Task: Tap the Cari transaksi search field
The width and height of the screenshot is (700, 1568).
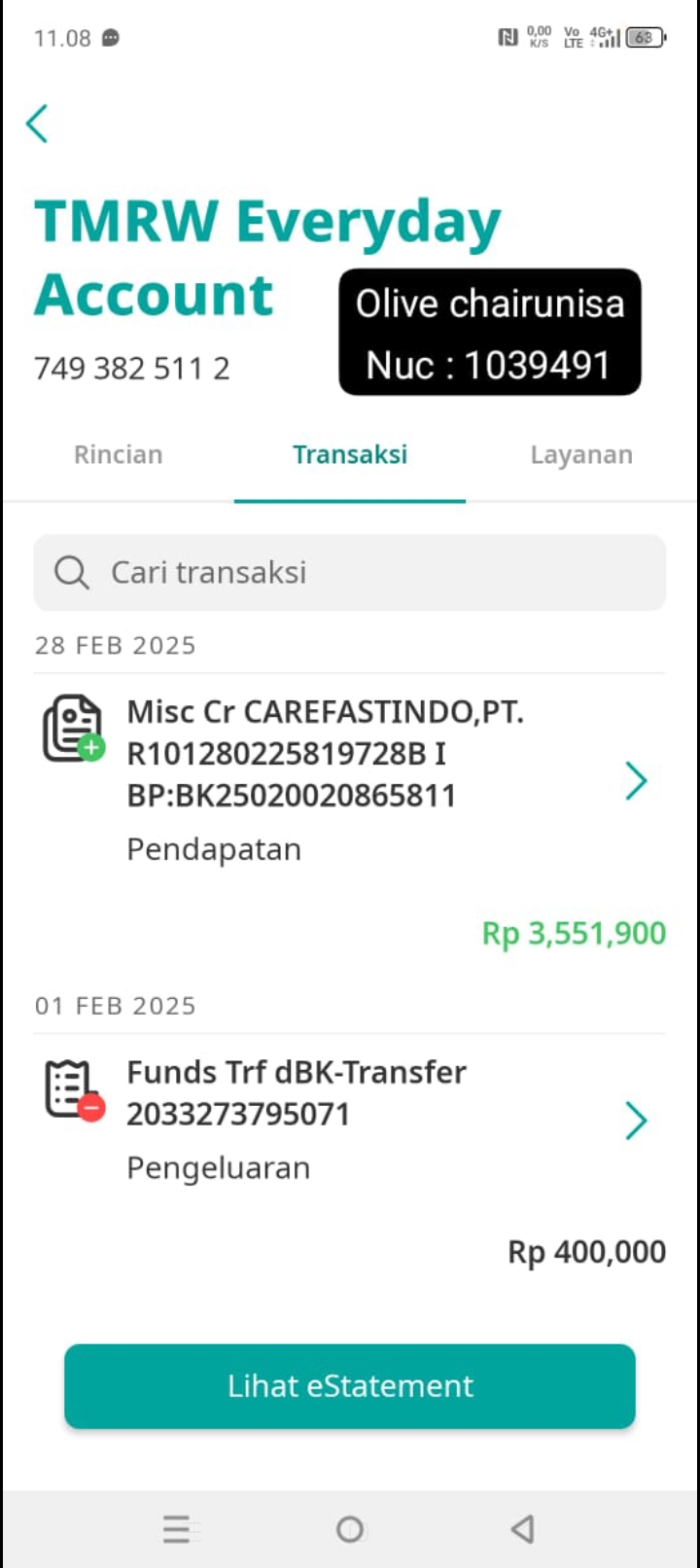Action: (350, 572)
